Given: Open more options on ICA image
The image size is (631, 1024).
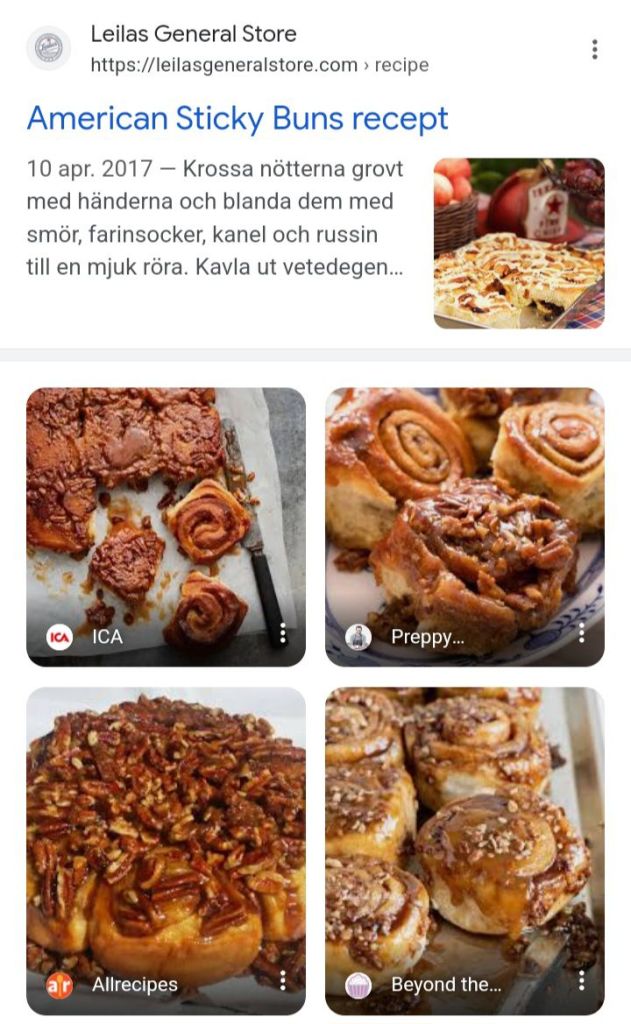Looking at the screenshot, I should pyautogui.click(x=283, y=634).
